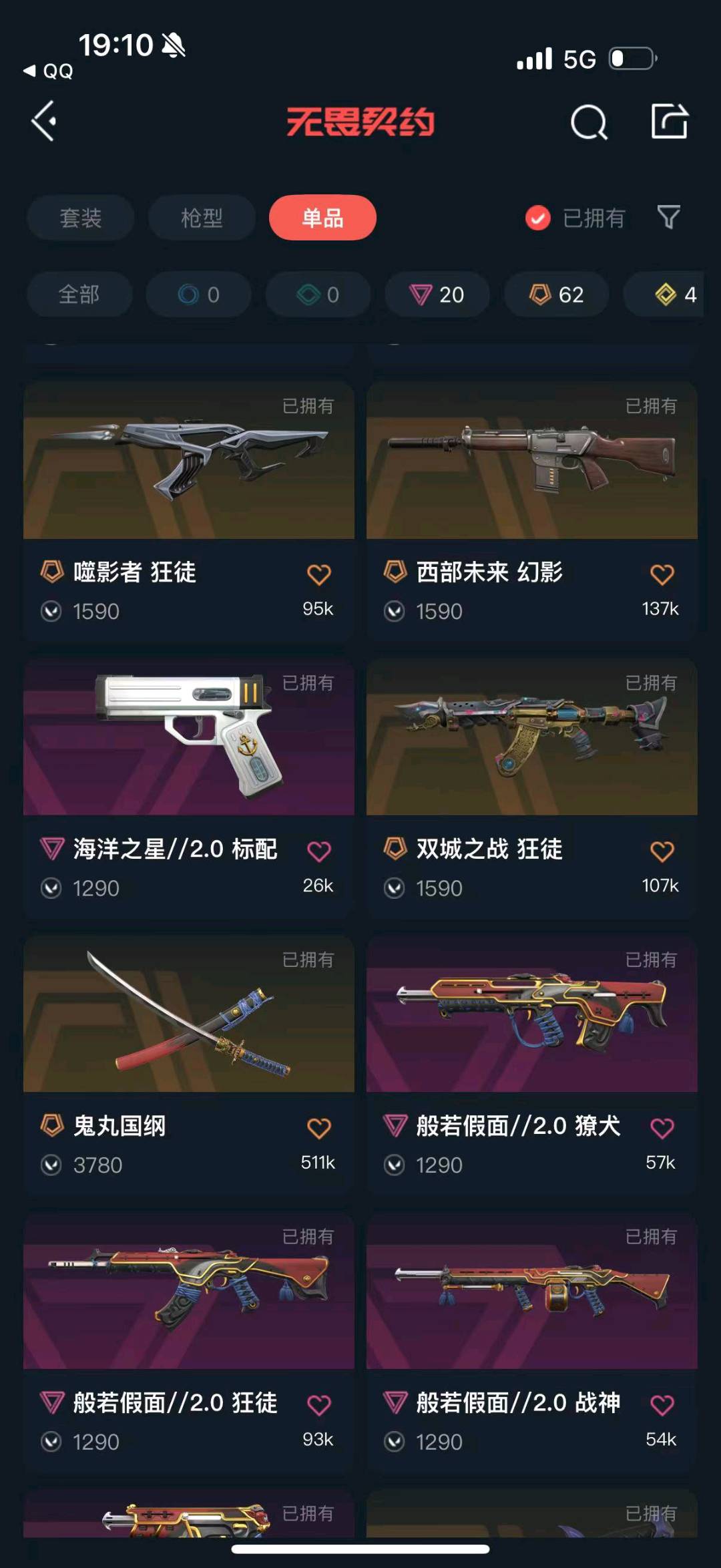Like the 双城之战 狂徒 skin
Viewport: 721px width, 1568px height.
[662, 851]
